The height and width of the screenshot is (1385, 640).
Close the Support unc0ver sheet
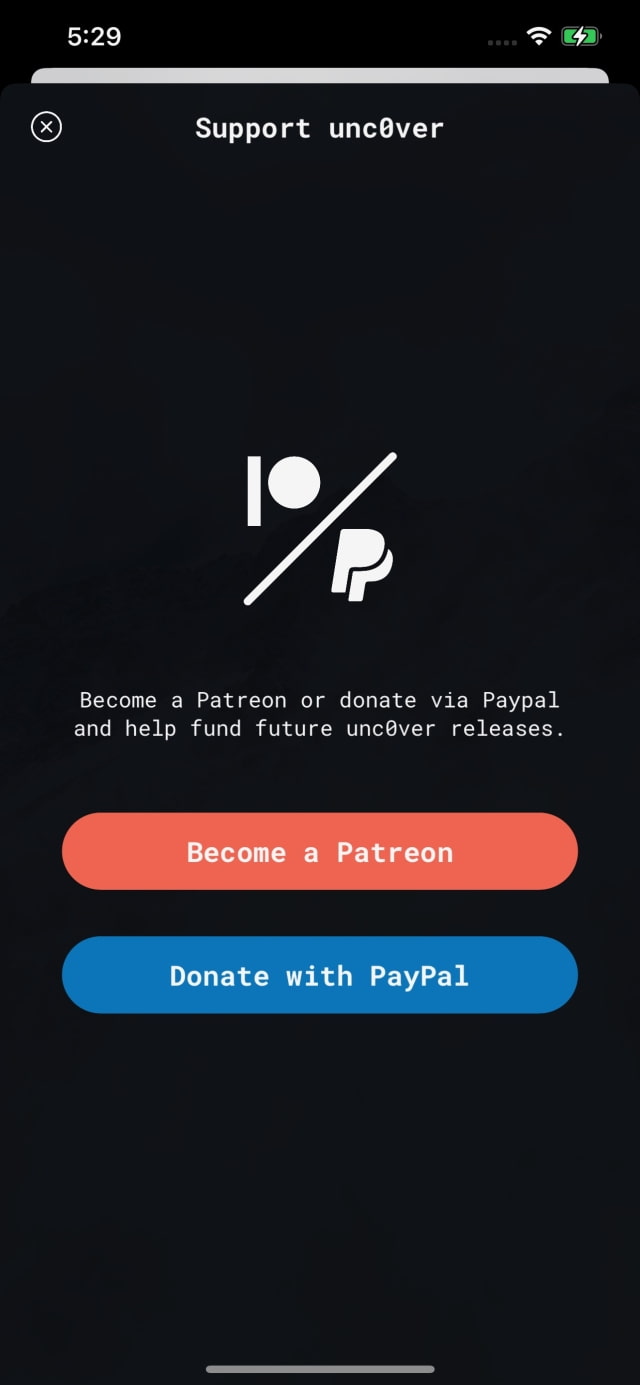pyautogui.click(x=47, y=127)
